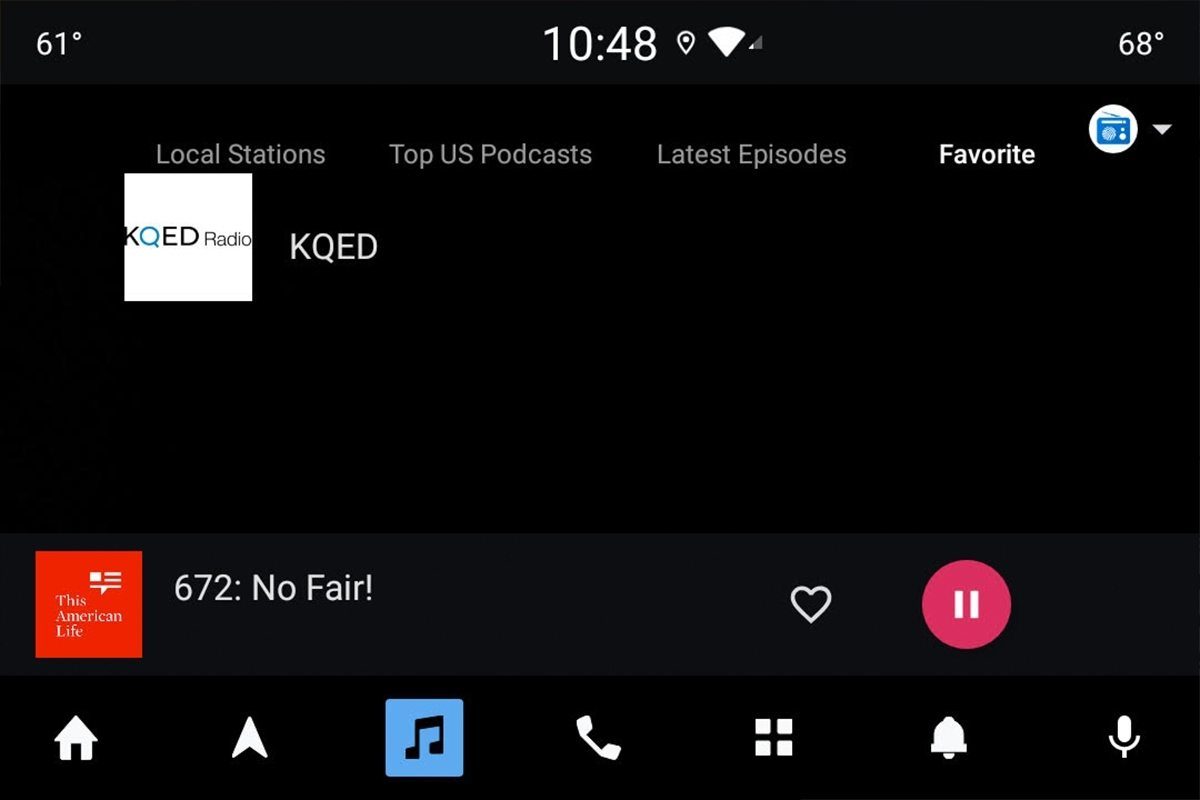Switch to the Local Stations tab
The image size is (1200, 800).
point(240,154)
